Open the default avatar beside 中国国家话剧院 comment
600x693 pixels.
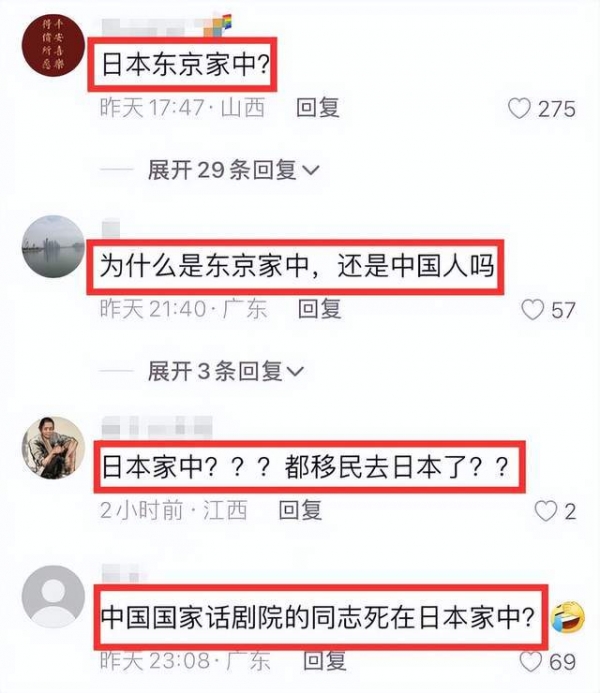(52, 596)
